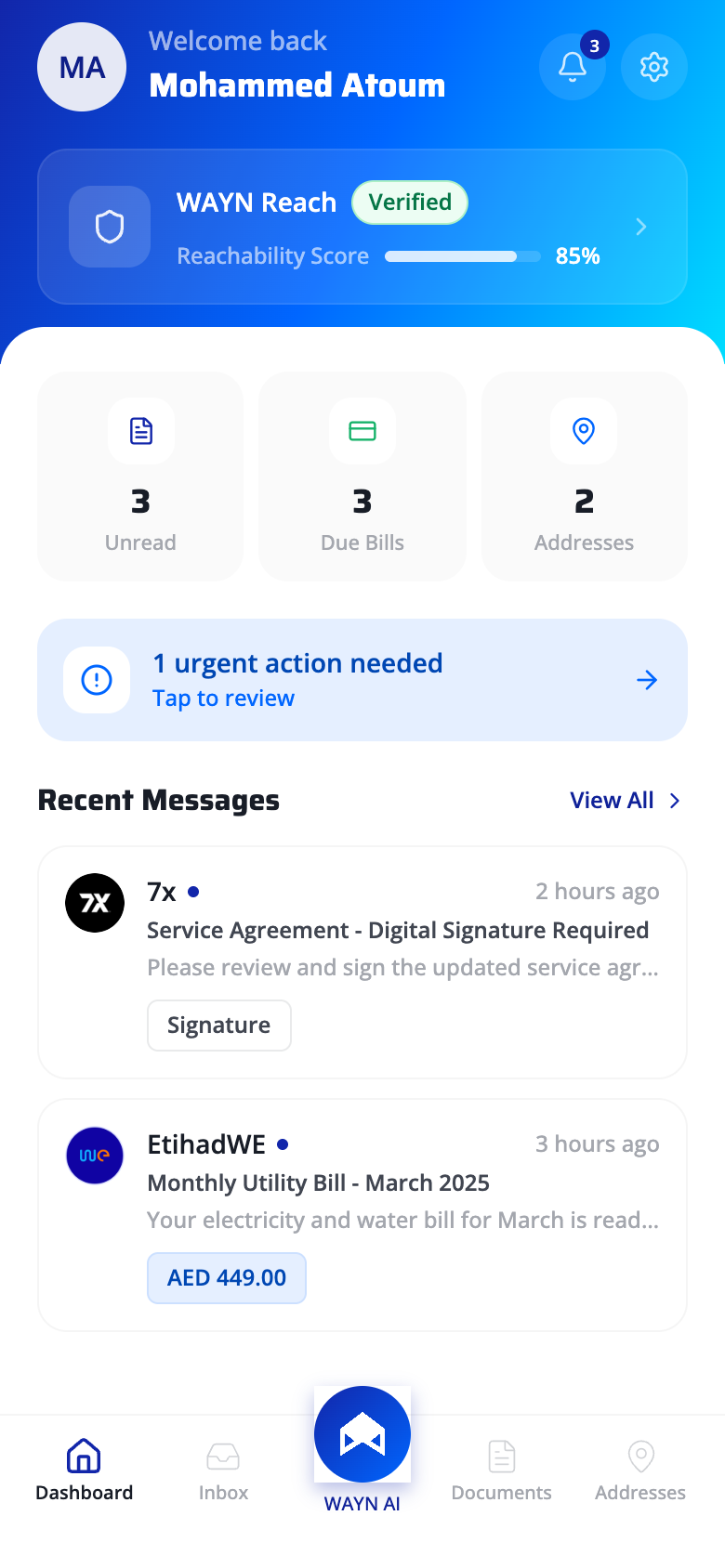Tap the AED 449.00 bill chip
Viewport: 725px width, 1568px height.
coord(227,1278)
